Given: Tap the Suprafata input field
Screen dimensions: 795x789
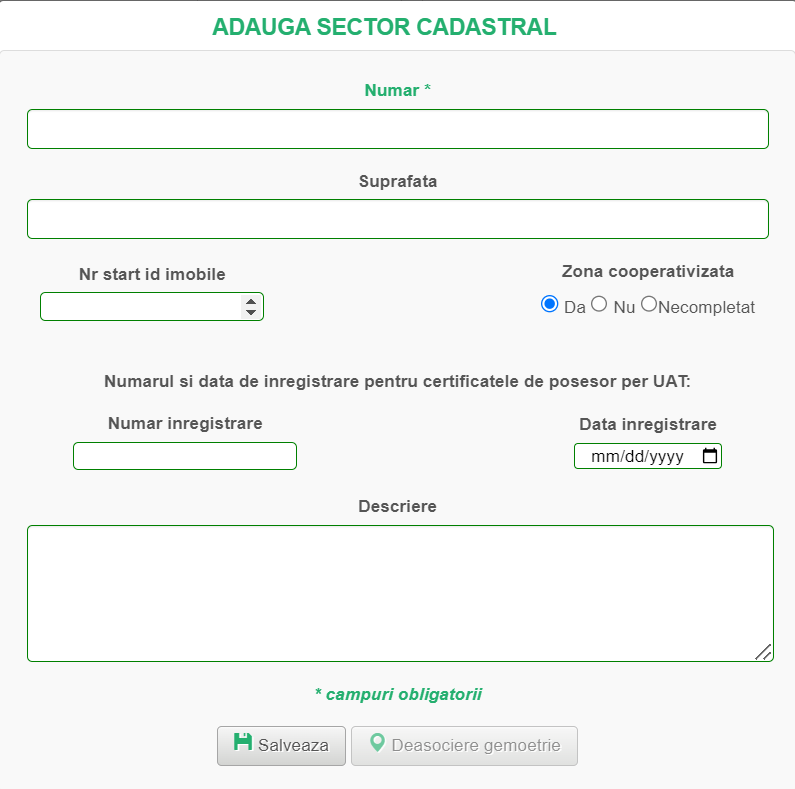Looking at the screenshot, I should click(x=397, y=219).
